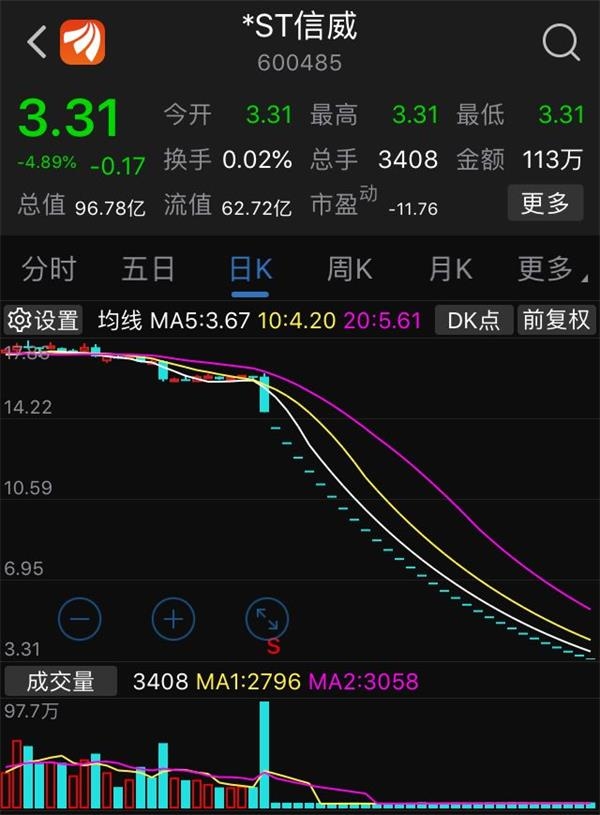Go back using the arrow icon
The image size is (600, 815).
pos(37,42)
